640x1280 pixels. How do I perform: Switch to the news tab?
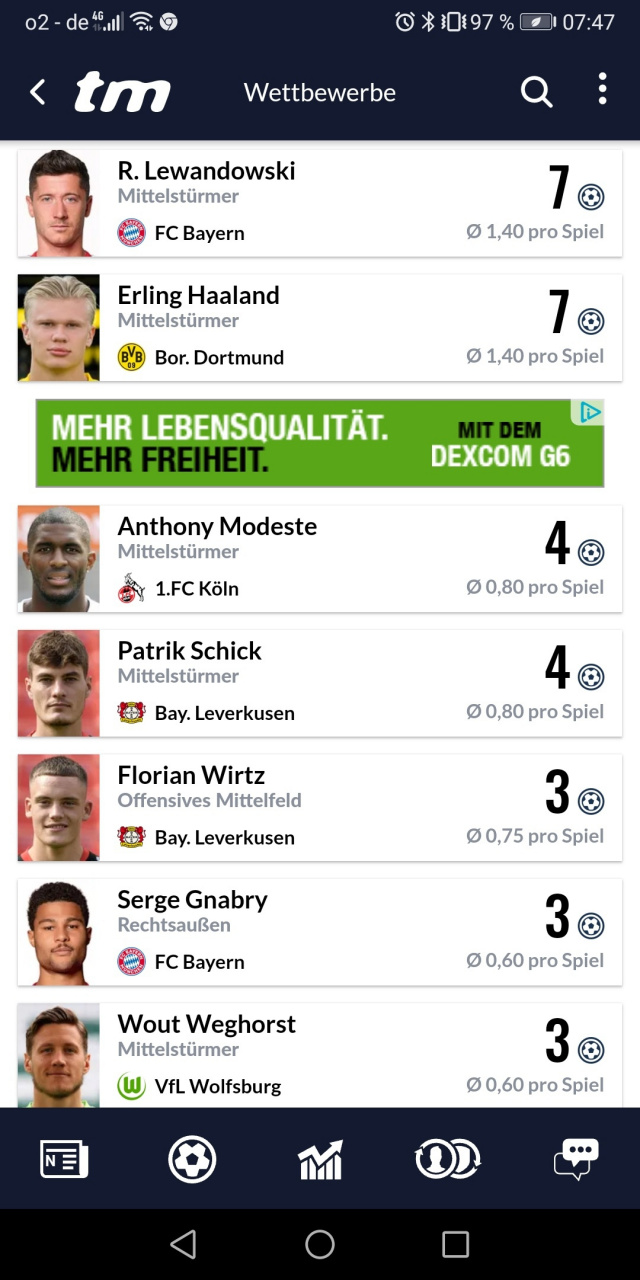[64, 1159]
